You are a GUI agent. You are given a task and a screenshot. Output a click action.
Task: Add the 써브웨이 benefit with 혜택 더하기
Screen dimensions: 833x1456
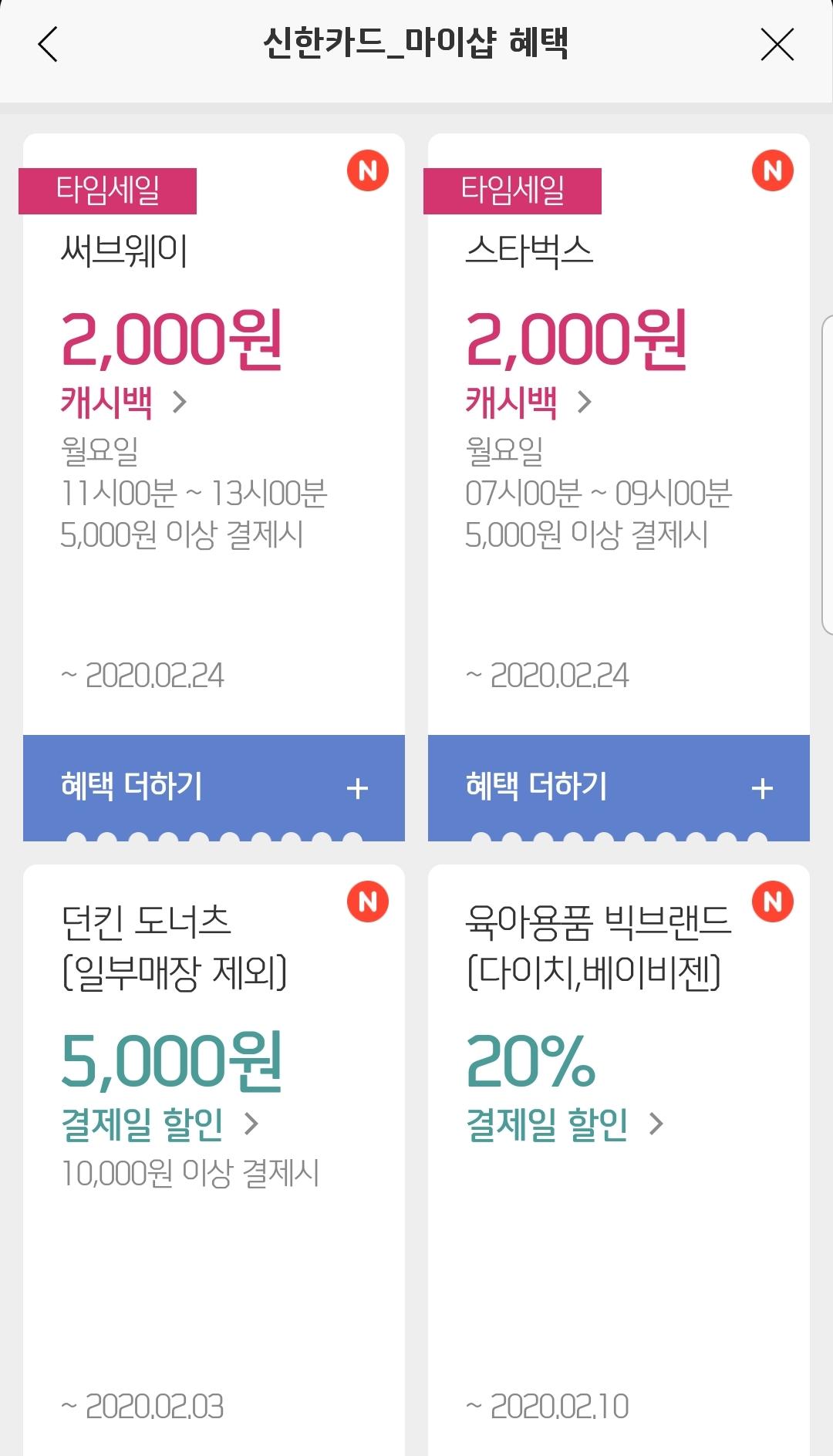point(214,787)
